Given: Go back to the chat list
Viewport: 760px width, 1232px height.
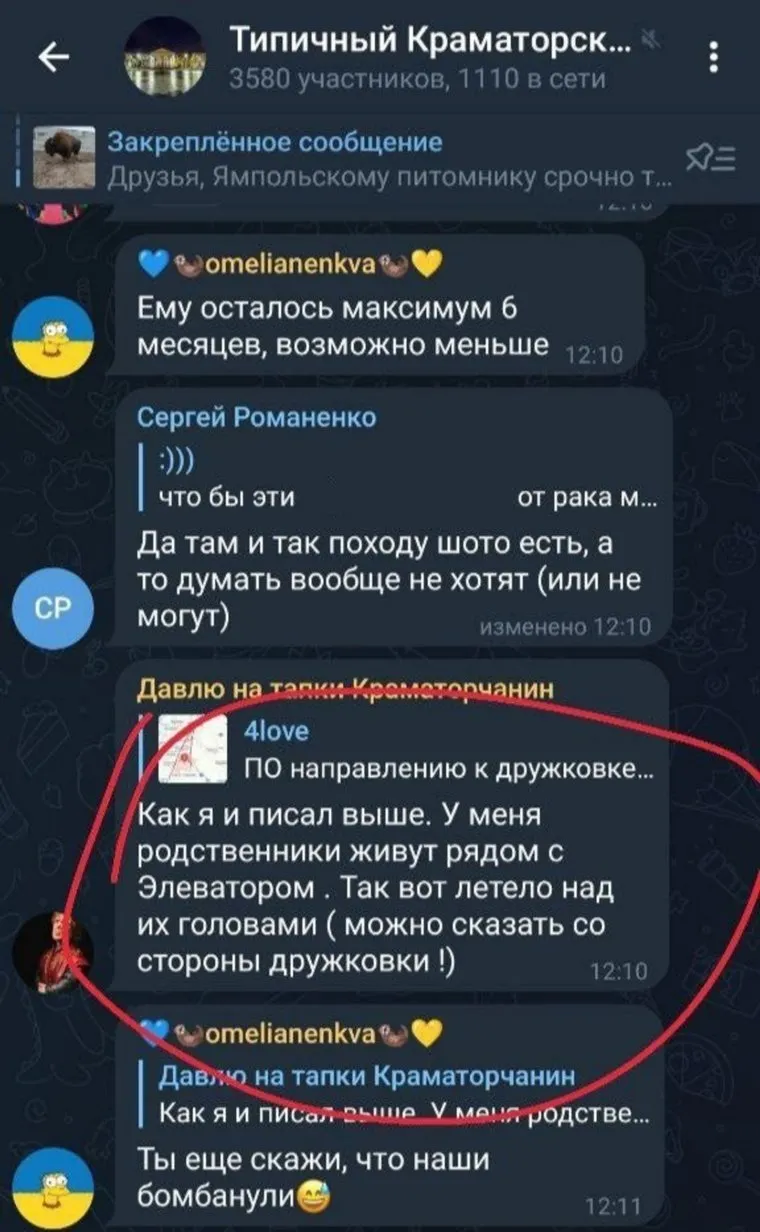Looking at the screenshot, I should (x=53, y=59).
